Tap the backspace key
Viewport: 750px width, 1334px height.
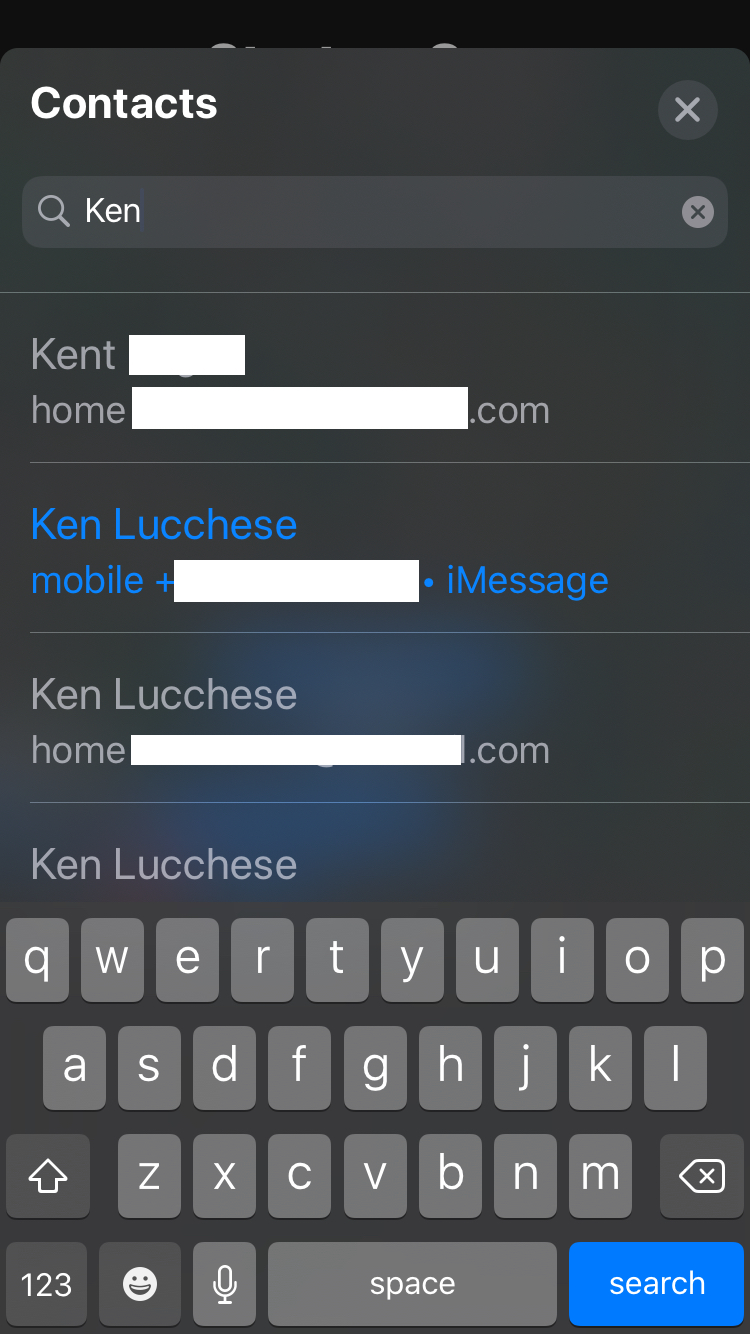coord(702,1175)
